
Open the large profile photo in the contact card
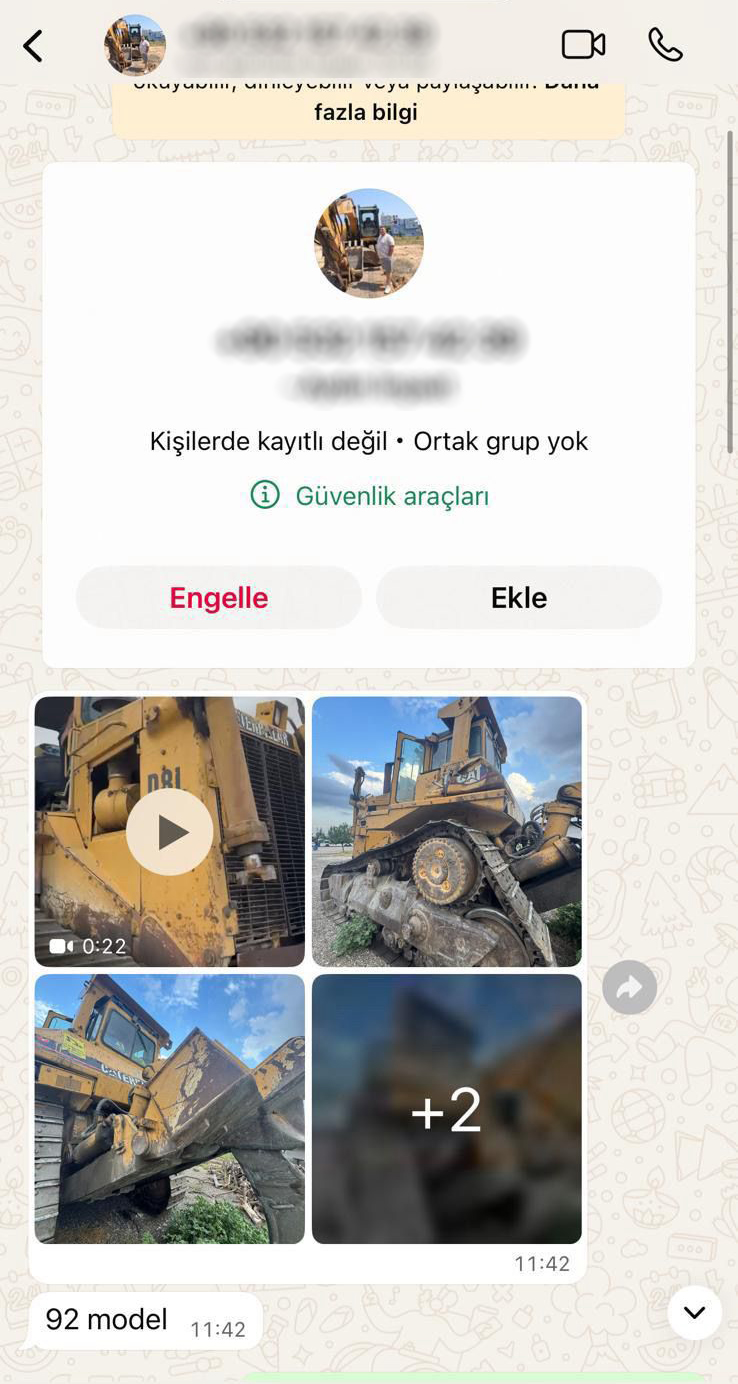[x=368, y=242]
